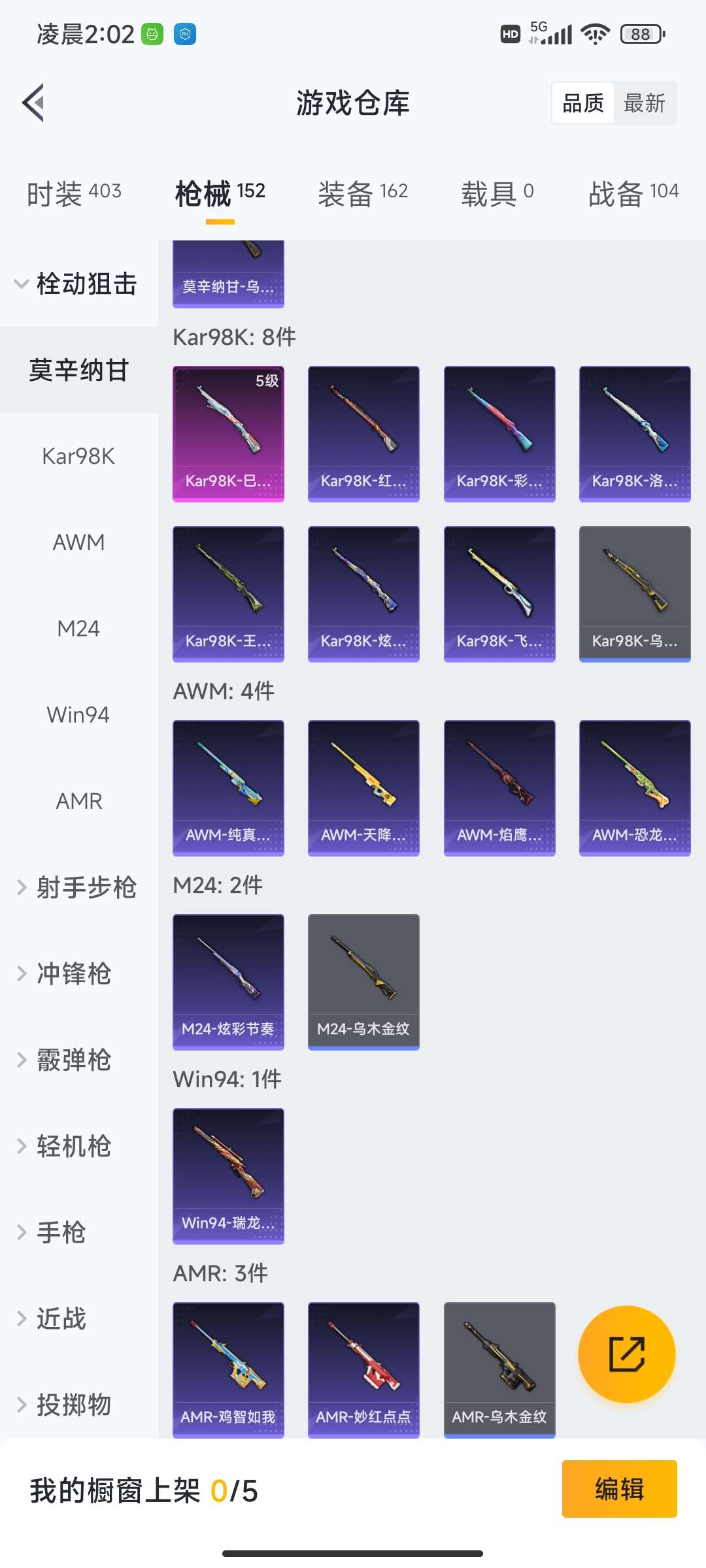Image resolution: width=706 pixels, height=1568 pixels.
Task: Open the M24-炫彩节奏 skin
Action: 228,981
